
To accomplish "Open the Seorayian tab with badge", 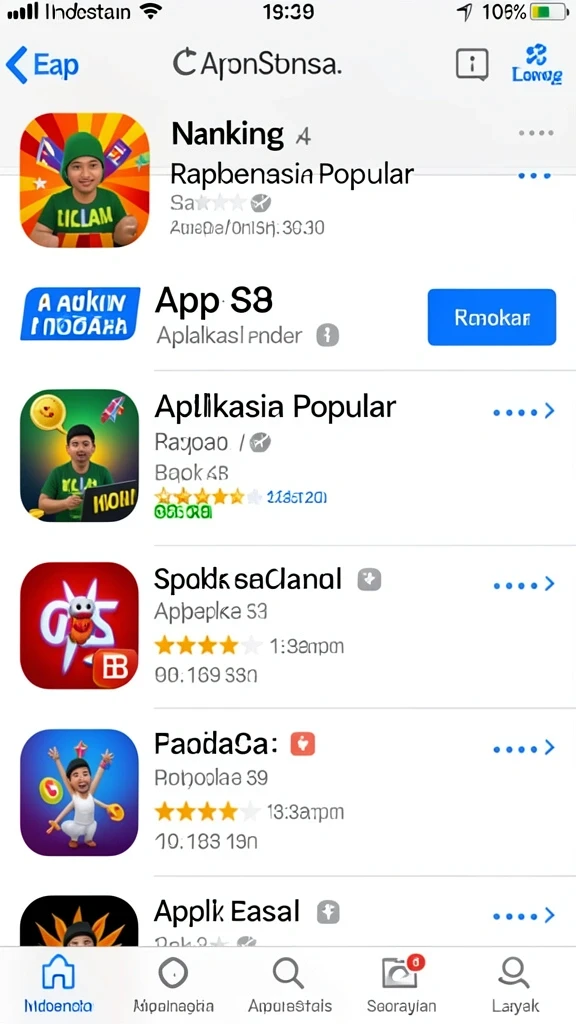I will click(402, 985).
